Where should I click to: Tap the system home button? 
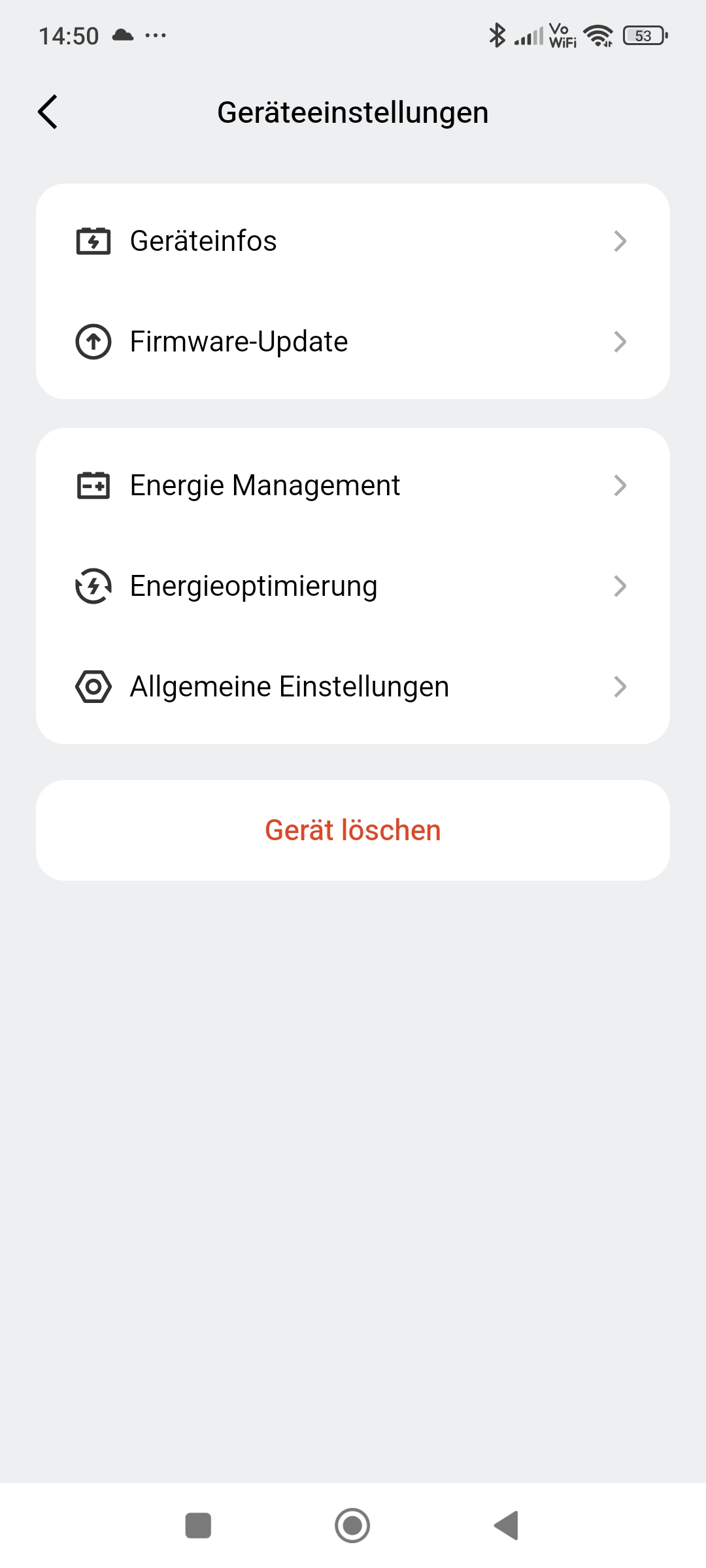tap(352, 1526)
